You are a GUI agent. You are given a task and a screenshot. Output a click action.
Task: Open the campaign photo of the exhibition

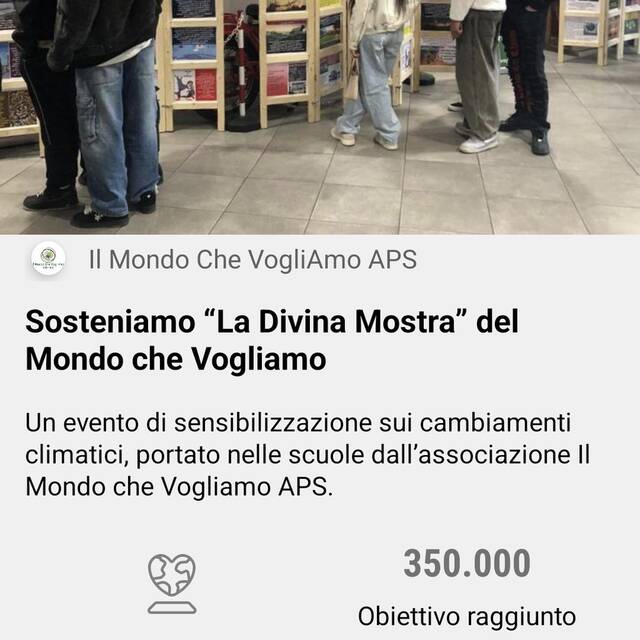pyautogui.click(x=320, y=115)
